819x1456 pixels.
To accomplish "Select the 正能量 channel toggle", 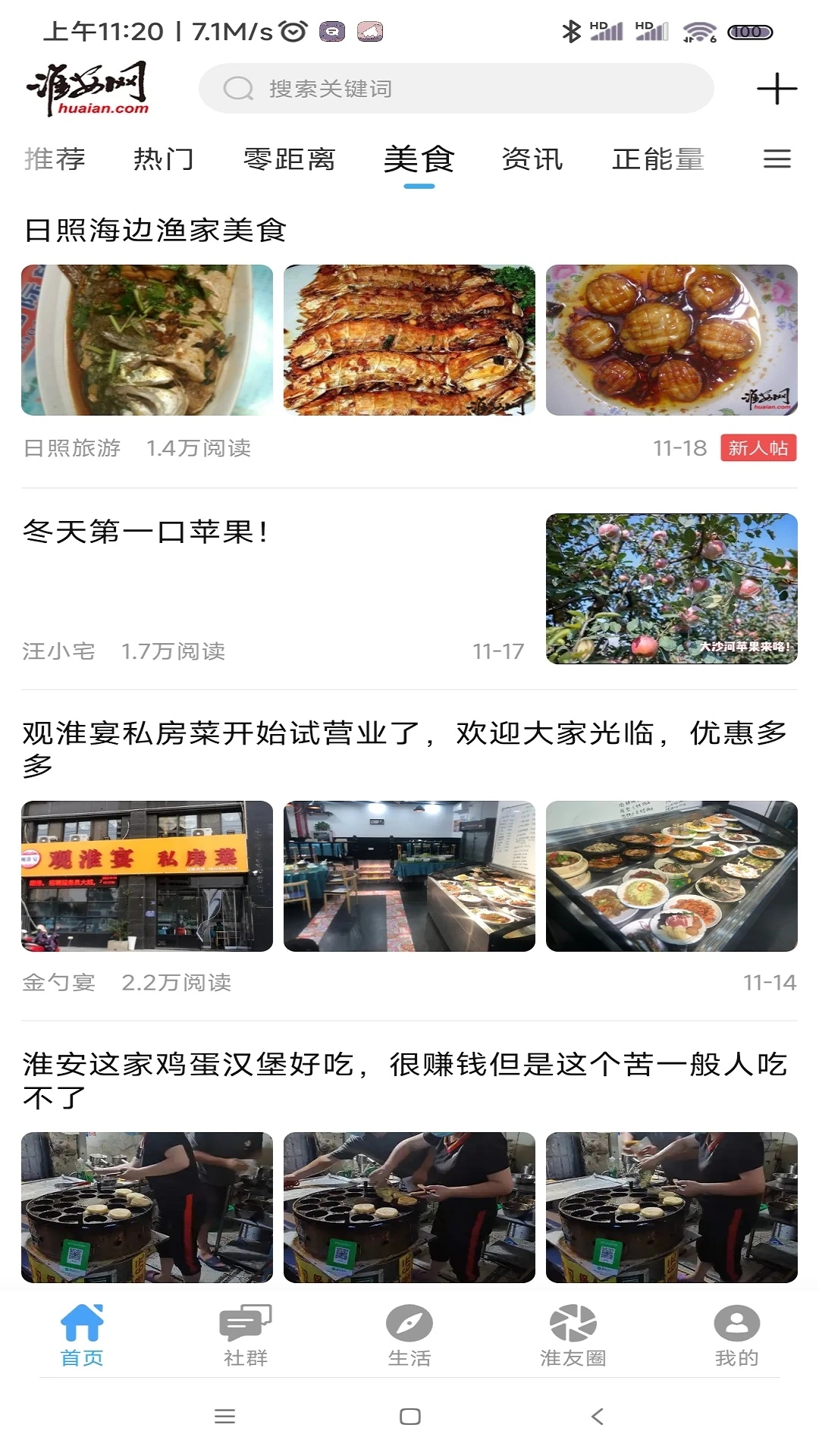I will click(659, 159).
